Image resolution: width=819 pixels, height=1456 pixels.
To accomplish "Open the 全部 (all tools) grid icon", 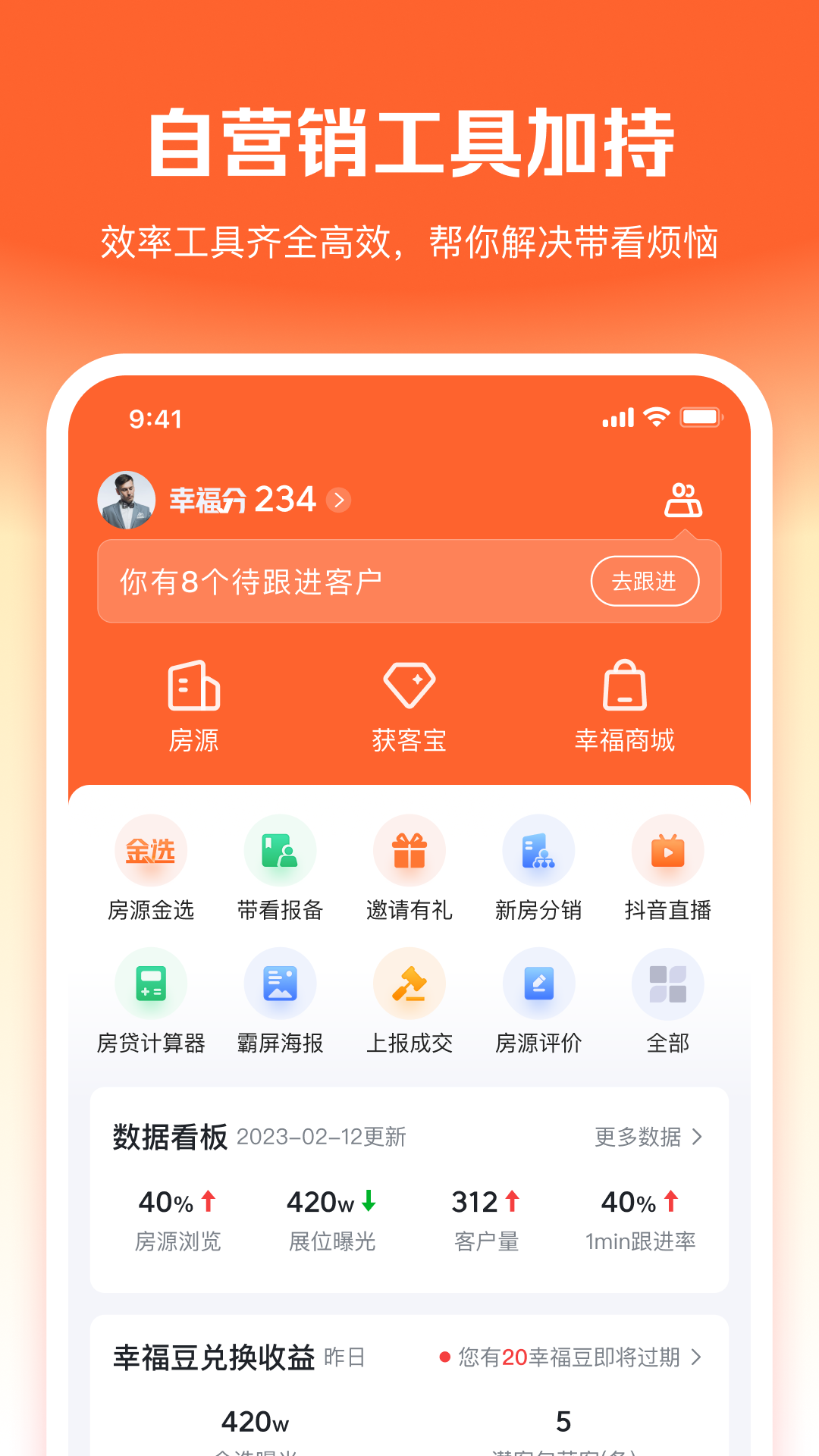I will tap(667, 983).
